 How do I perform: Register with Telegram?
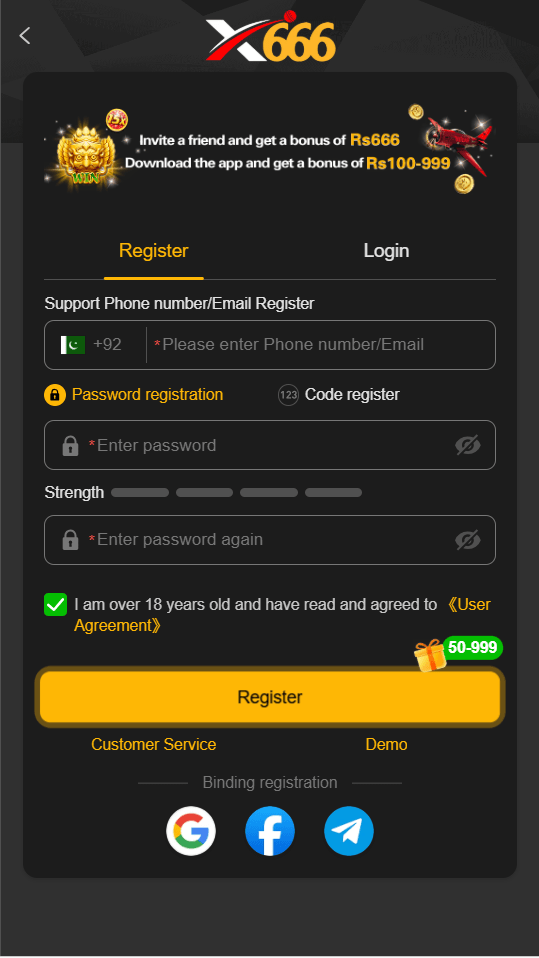[349, 831]
